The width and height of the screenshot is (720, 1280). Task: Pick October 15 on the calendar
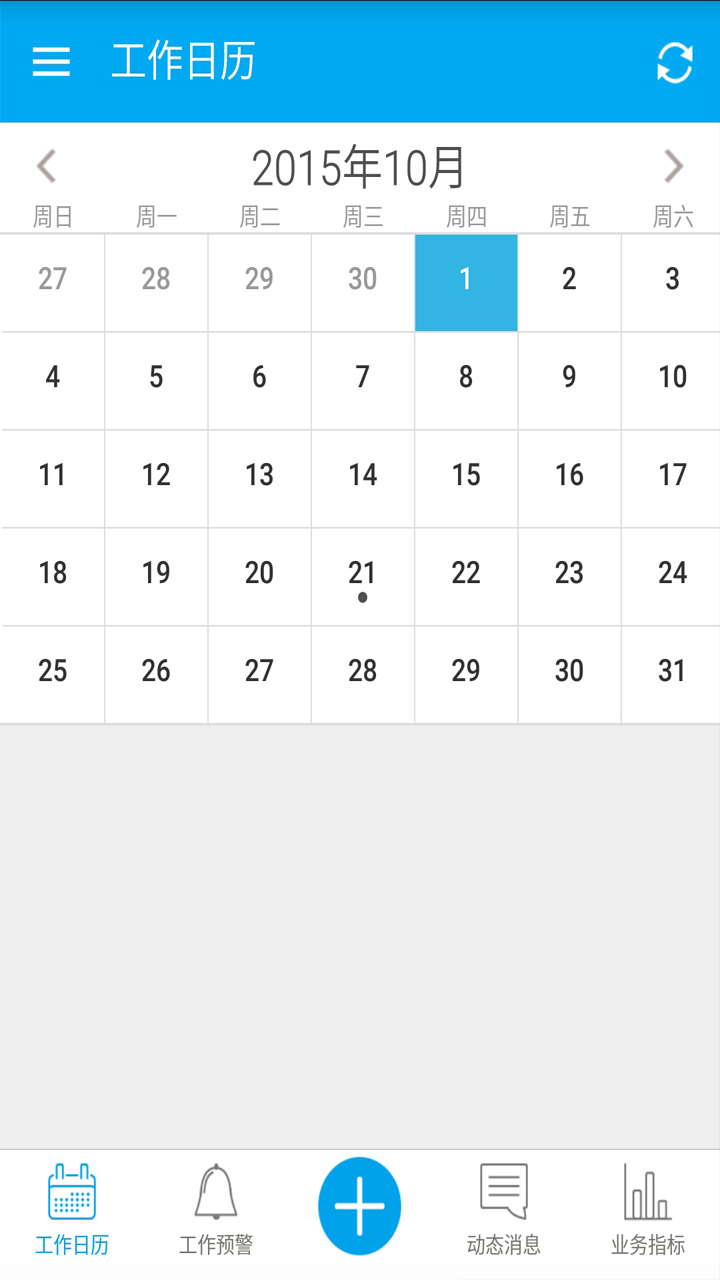466,478
